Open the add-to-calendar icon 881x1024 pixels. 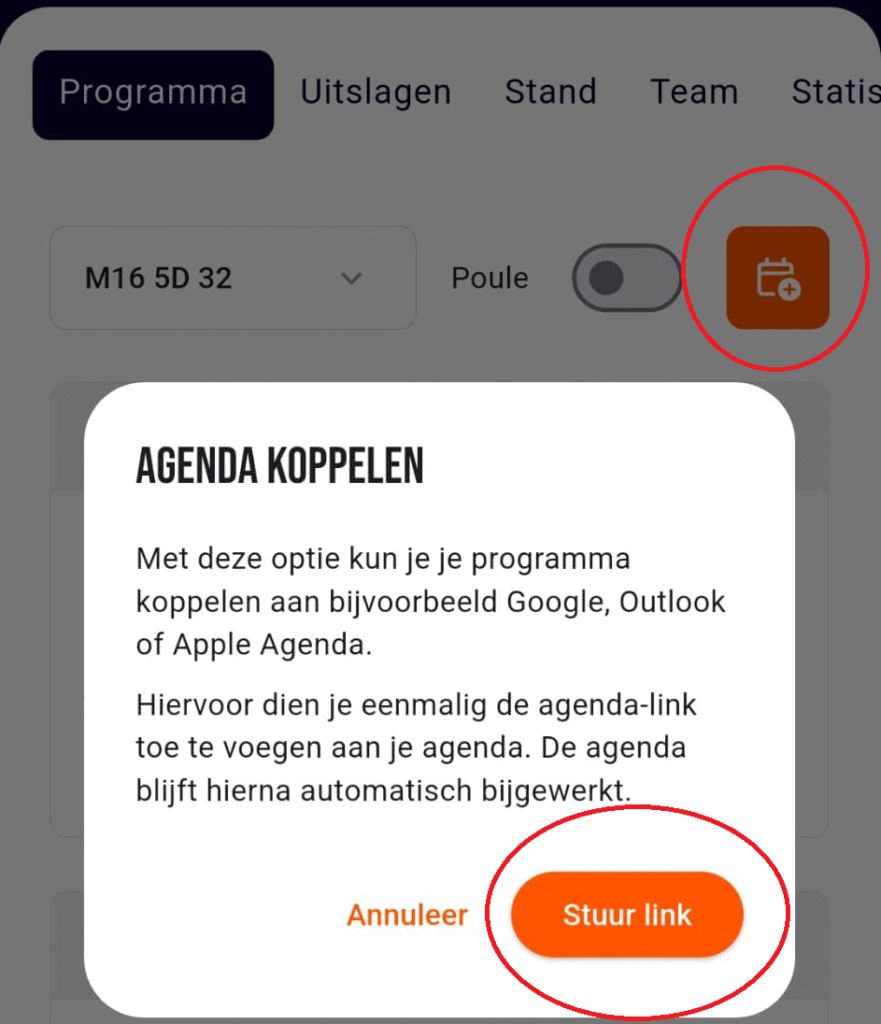(x=777, y=278)
